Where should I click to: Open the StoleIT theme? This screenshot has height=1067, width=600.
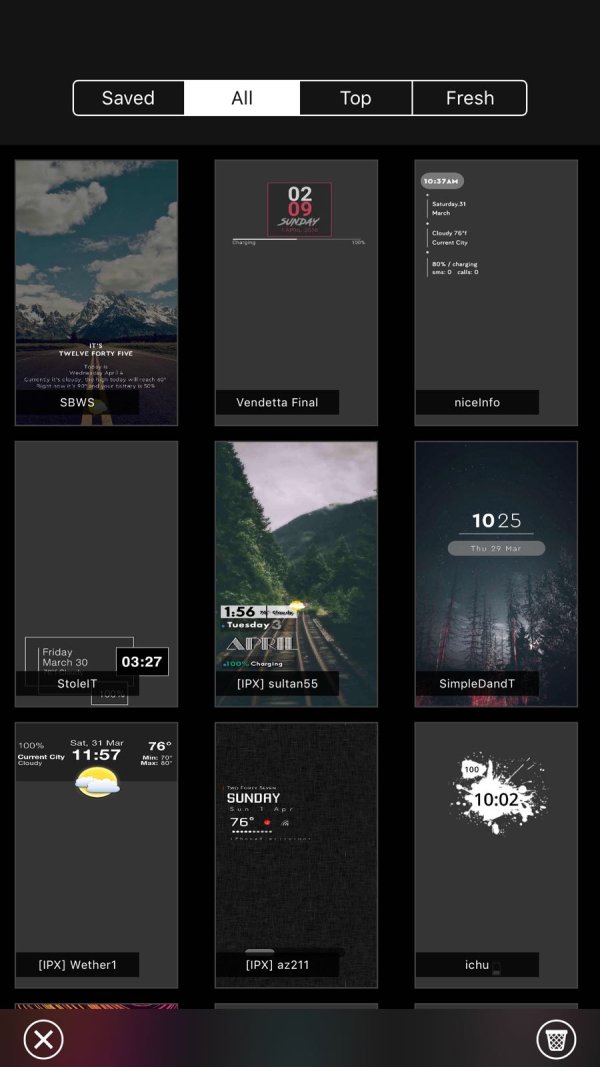[96, 574]
